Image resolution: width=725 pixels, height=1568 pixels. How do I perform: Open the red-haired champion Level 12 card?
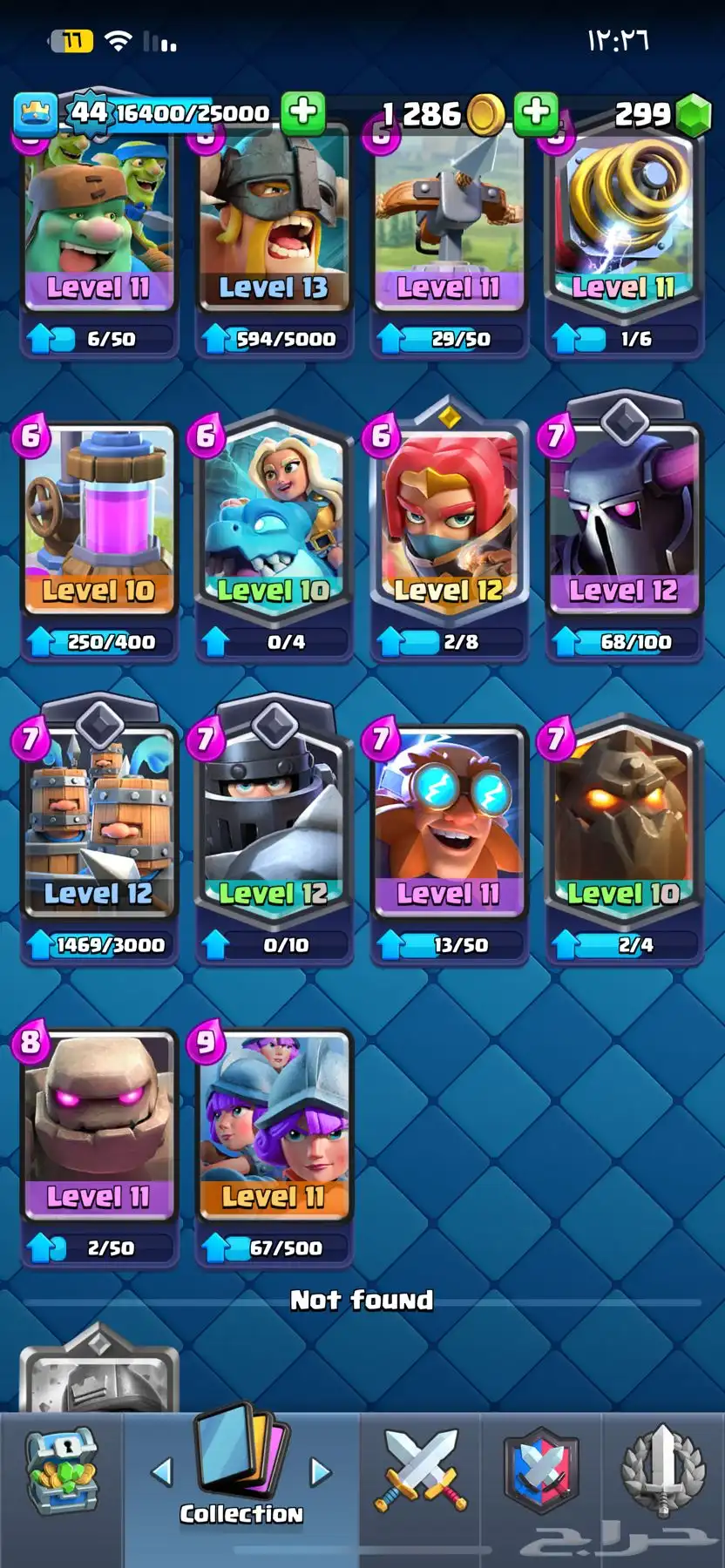coord(449,521)
